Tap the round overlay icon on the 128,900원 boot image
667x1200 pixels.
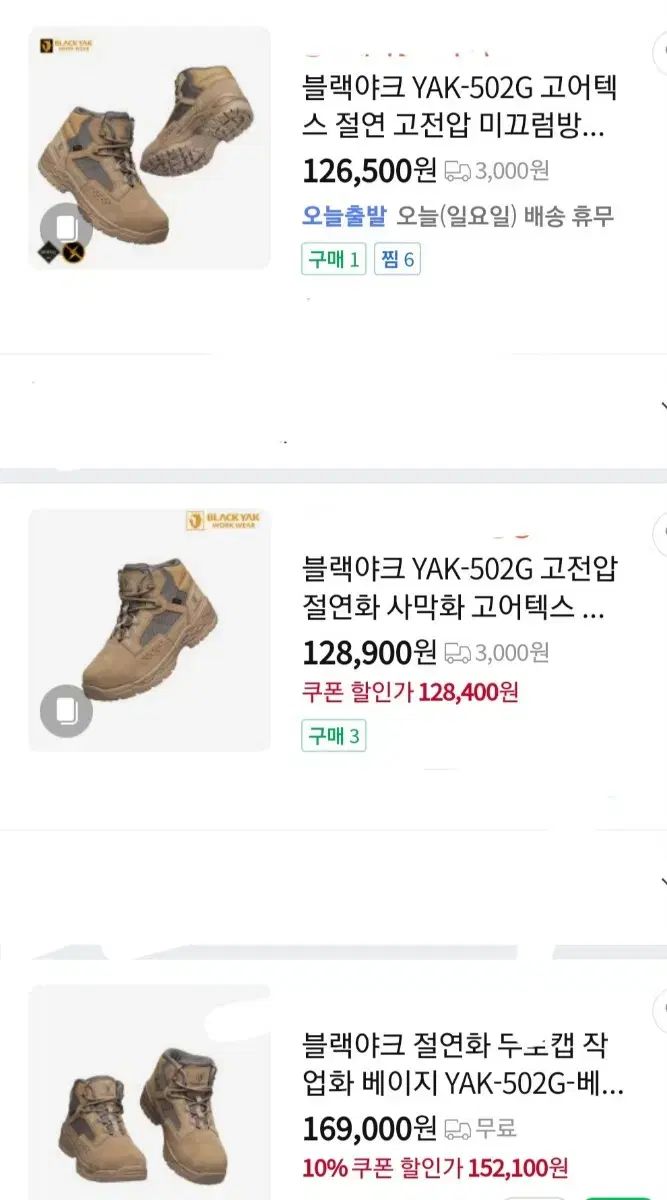(x=66, y=711)
